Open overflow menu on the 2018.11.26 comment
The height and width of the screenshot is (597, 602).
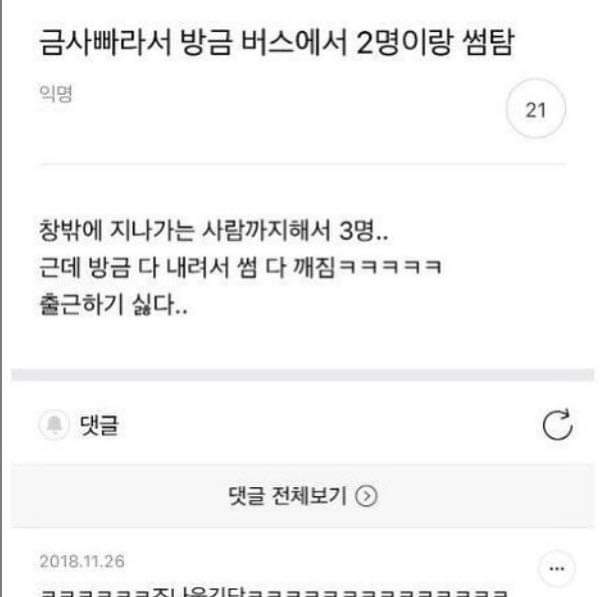pyautogui.click(x=557, y=567)
